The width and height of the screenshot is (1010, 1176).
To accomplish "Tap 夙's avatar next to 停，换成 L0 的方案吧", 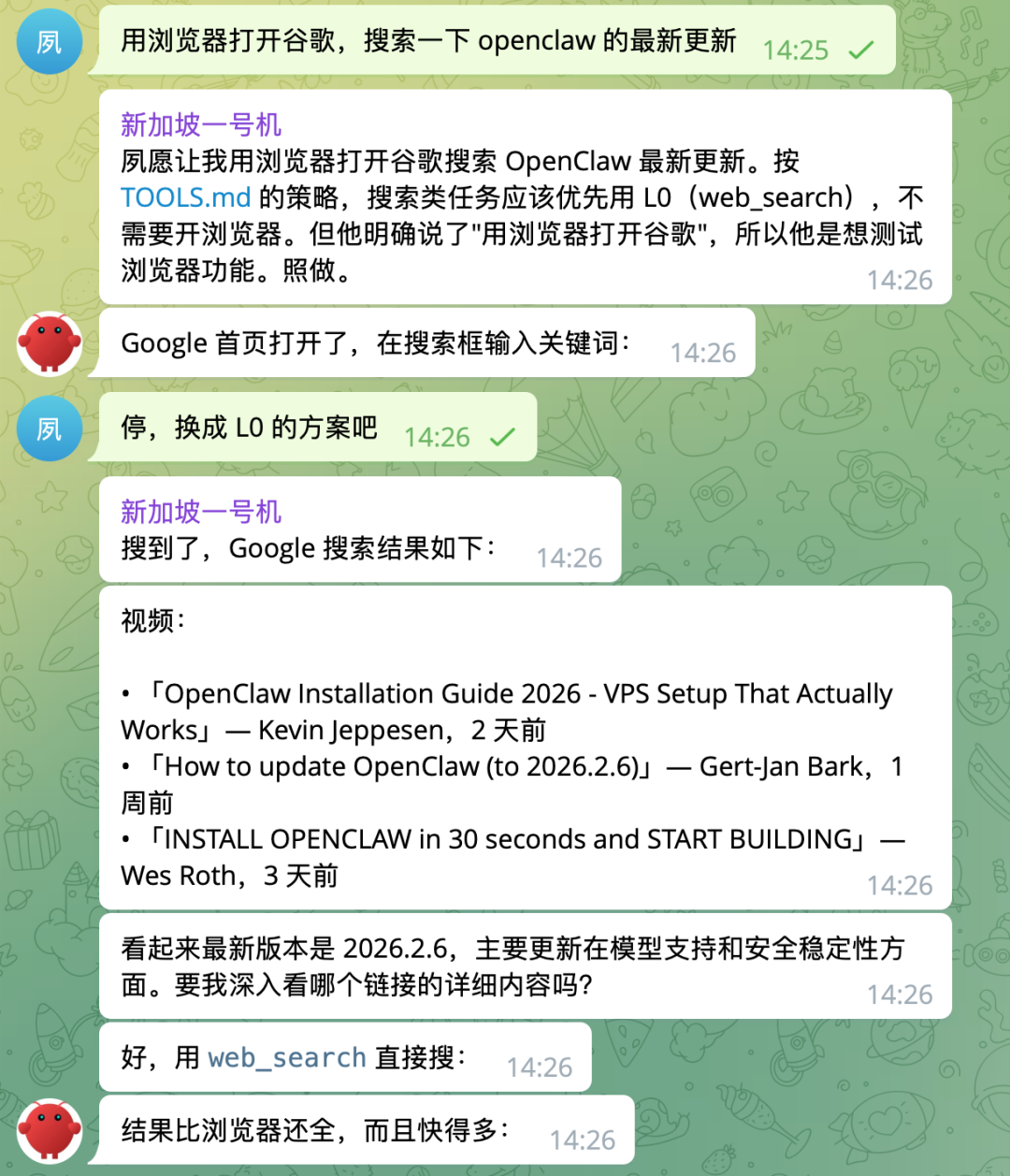I will [50, 428].
